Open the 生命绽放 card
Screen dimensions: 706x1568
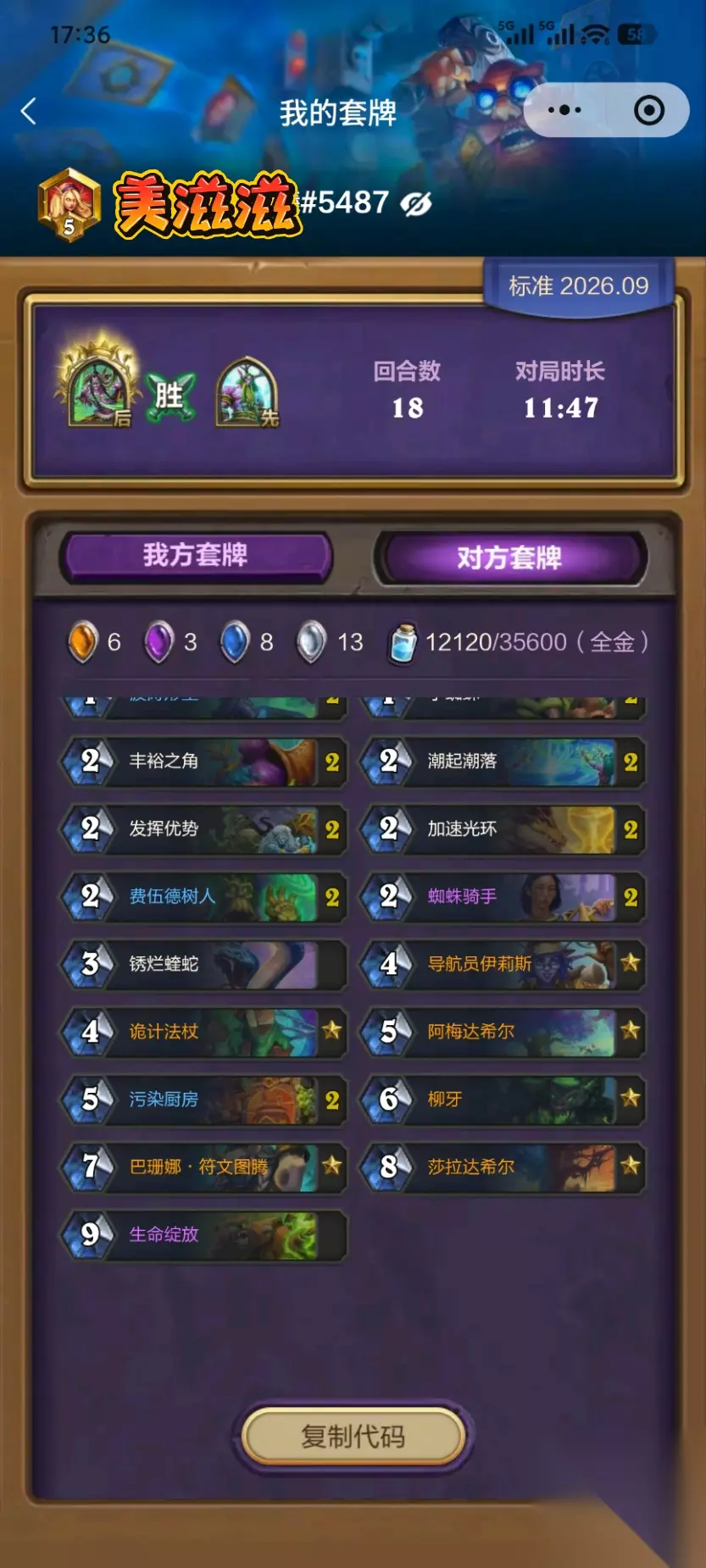(203, 1236)
